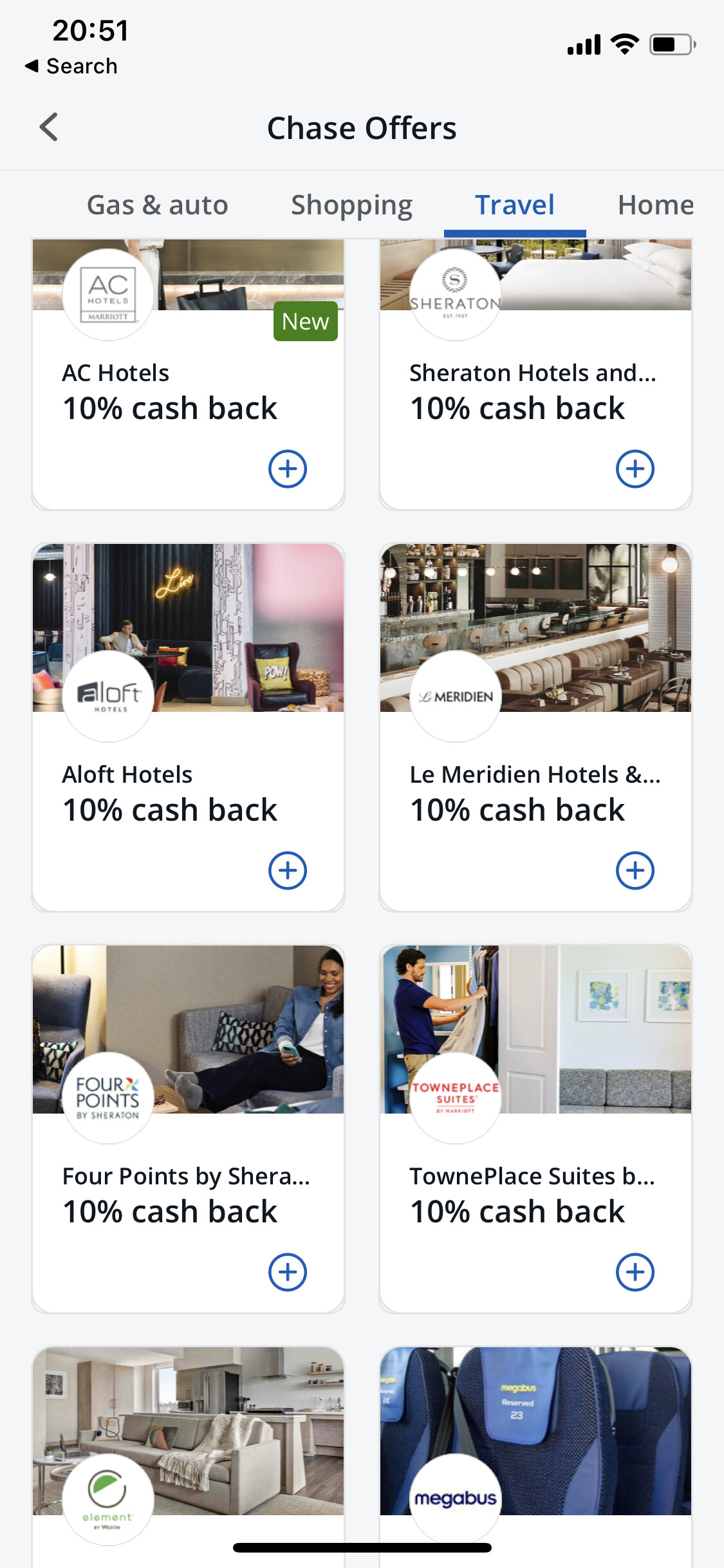Screen dimensions: 724x1568
Task: Add the Four Points by Sheraton offer
Action: point(287,1272)
